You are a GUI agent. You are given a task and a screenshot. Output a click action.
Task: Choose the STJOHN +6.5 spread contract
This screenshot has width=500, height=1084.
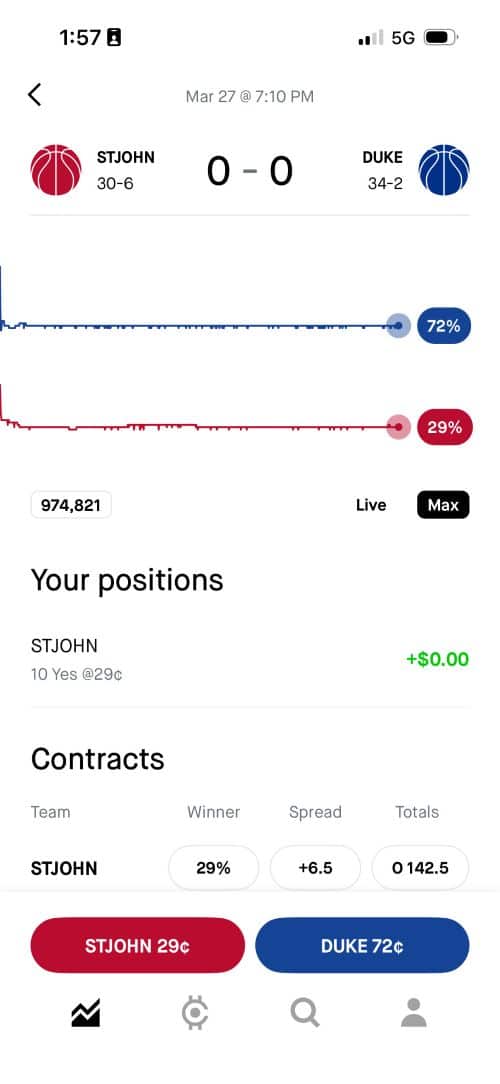(x=315, y=868)
